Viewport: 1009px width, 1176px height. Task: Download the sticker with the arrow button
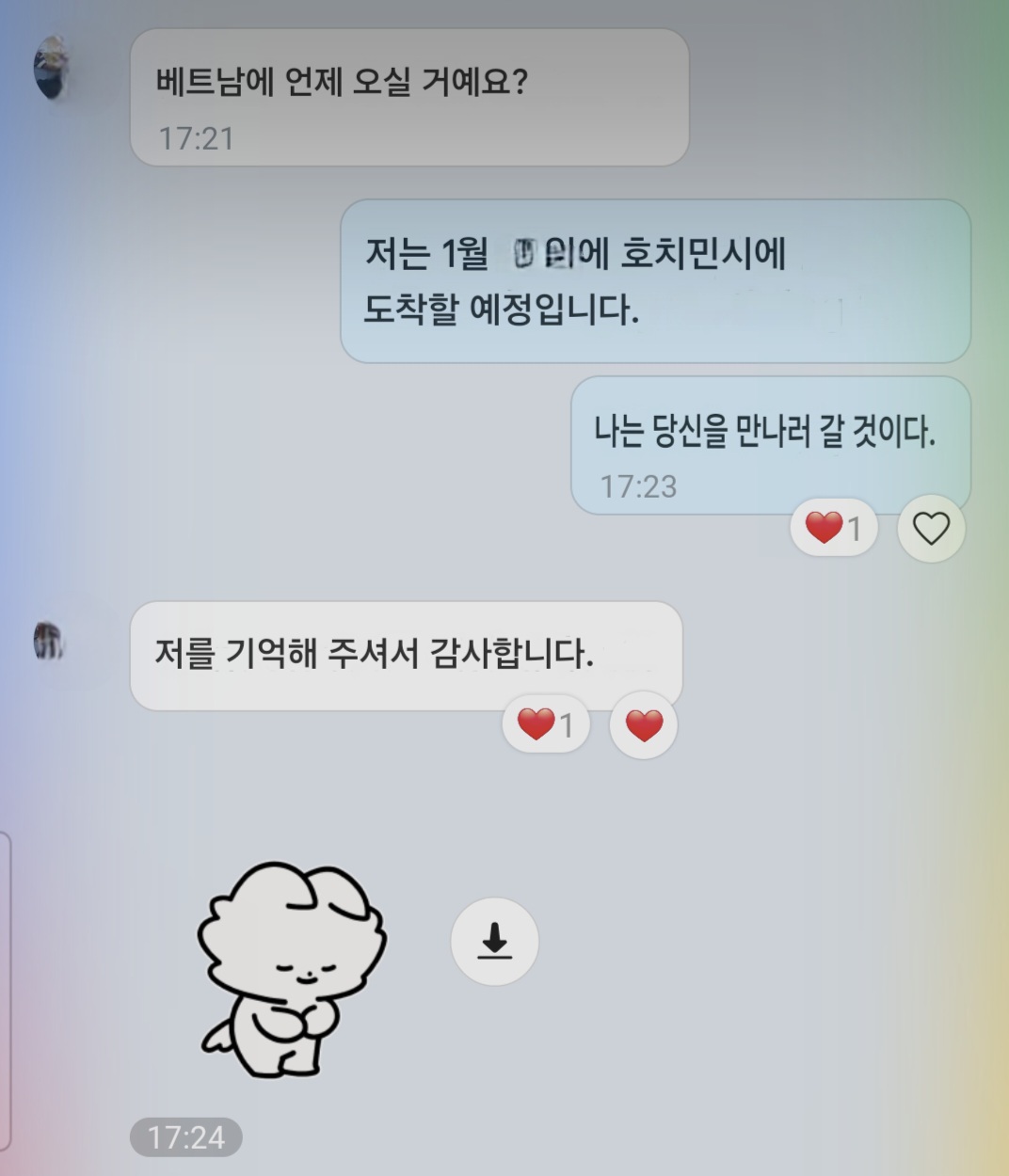494,941
